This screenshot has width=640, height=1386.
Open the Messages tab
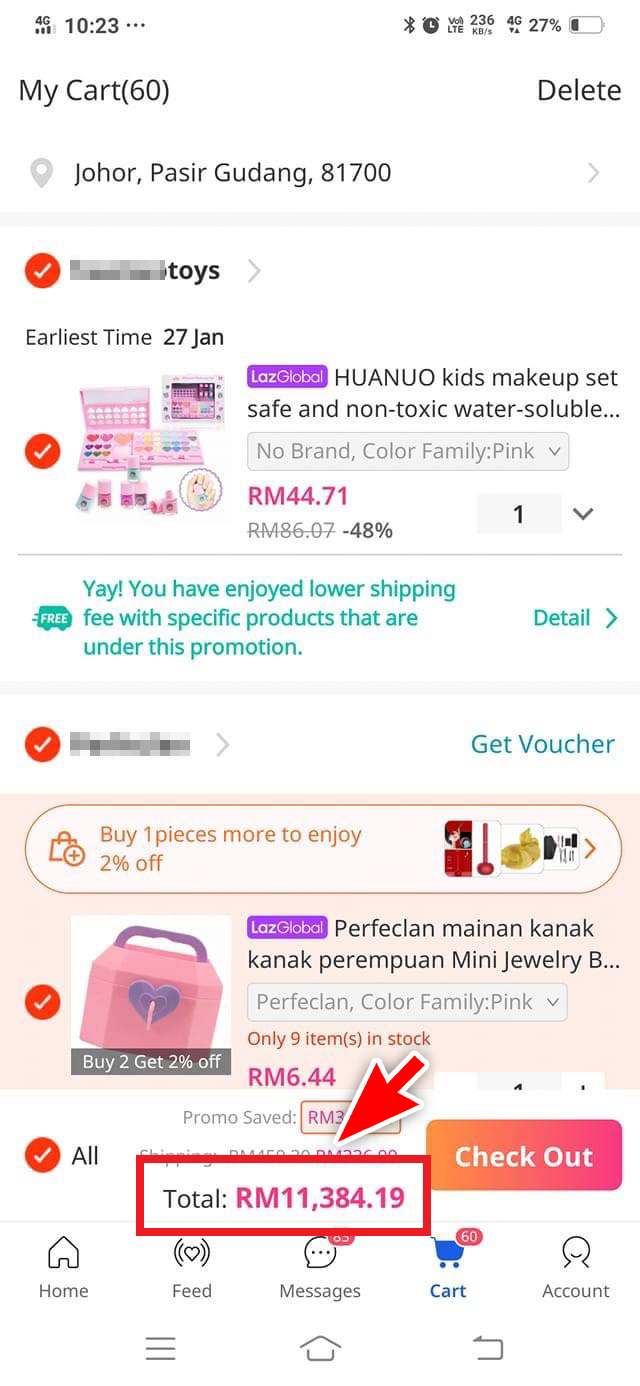320,1267
